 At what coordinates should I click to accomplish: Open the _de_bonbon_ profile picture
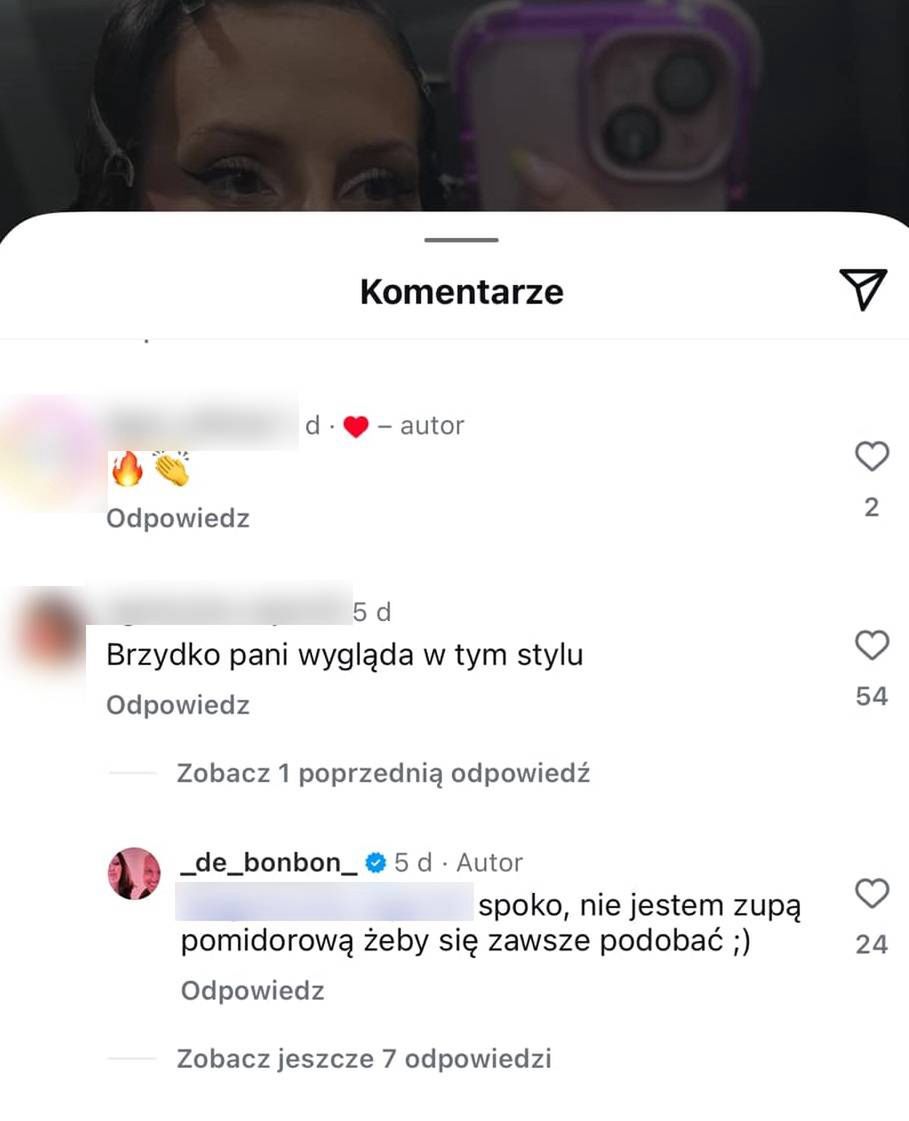click(134, 873)
